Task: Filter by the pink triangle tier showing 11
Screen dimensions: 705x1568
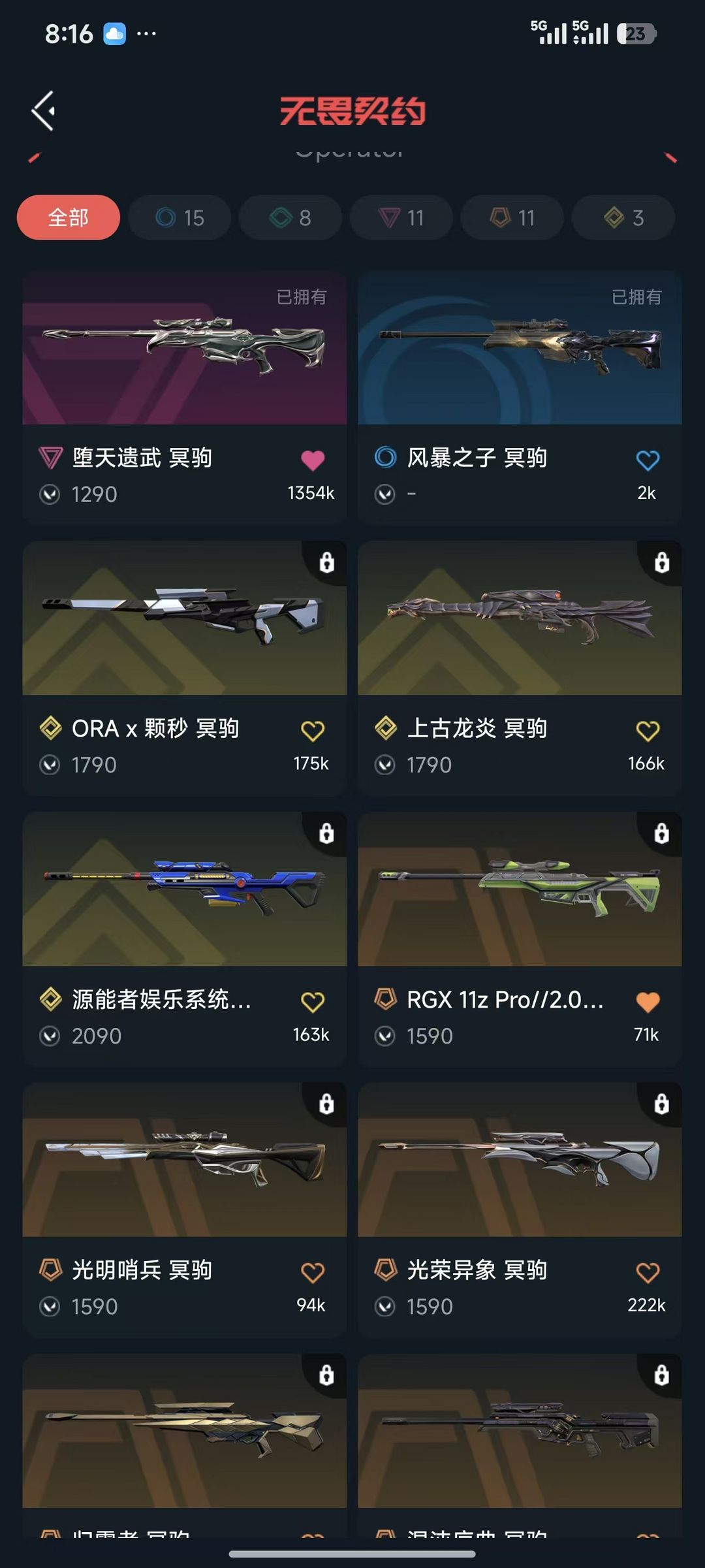Action: (401, 217)
